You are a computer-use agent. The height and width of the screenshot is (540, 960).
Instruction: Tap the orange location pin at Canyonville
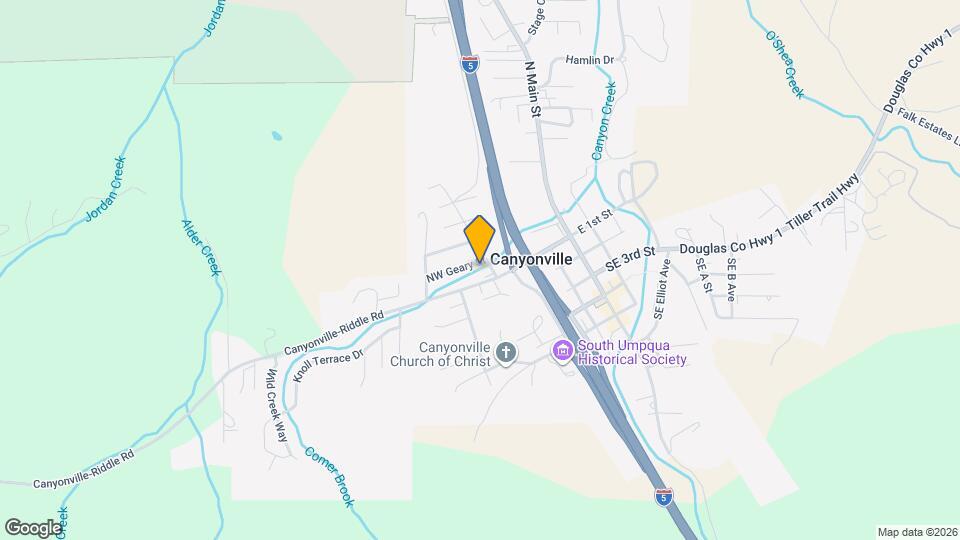(480, 238)
